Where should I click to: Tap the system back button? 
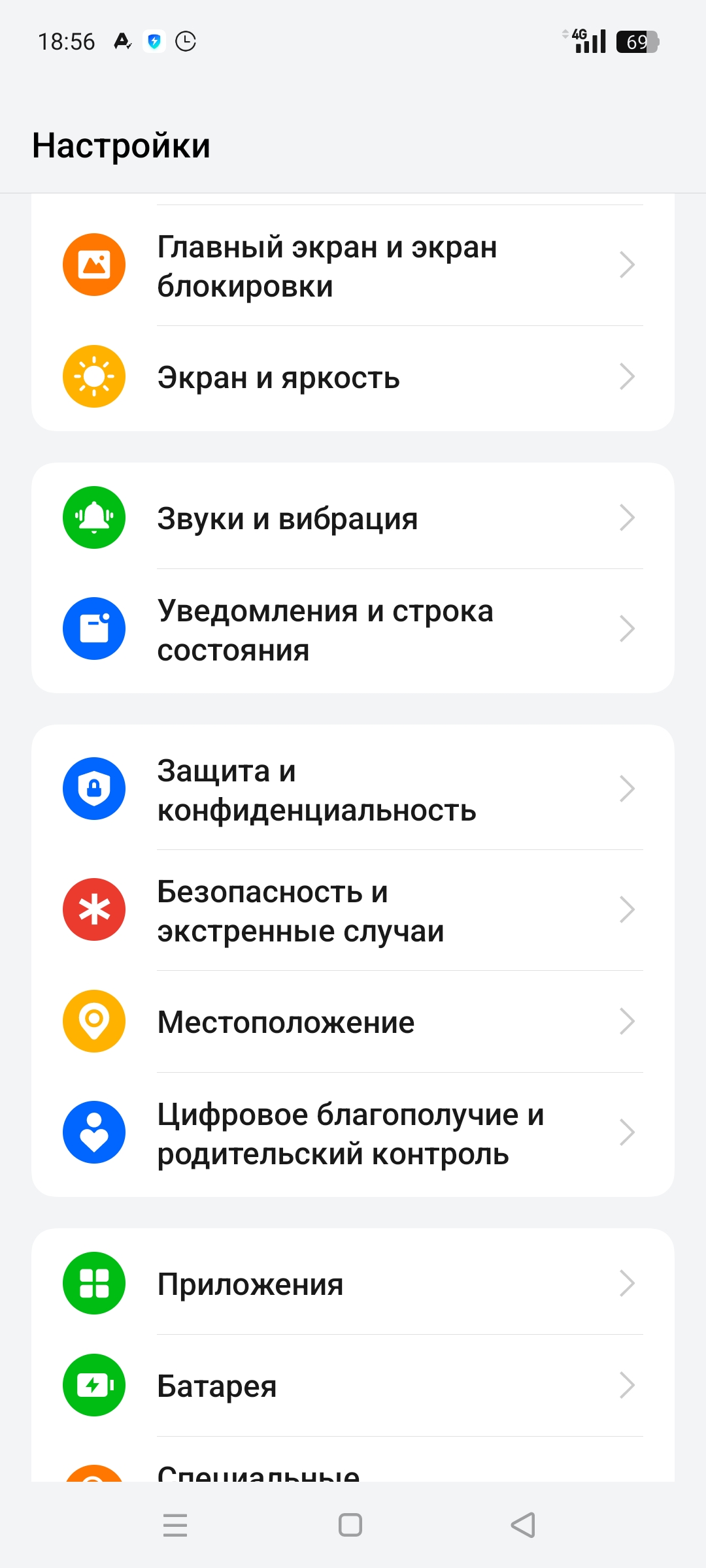523,1525
